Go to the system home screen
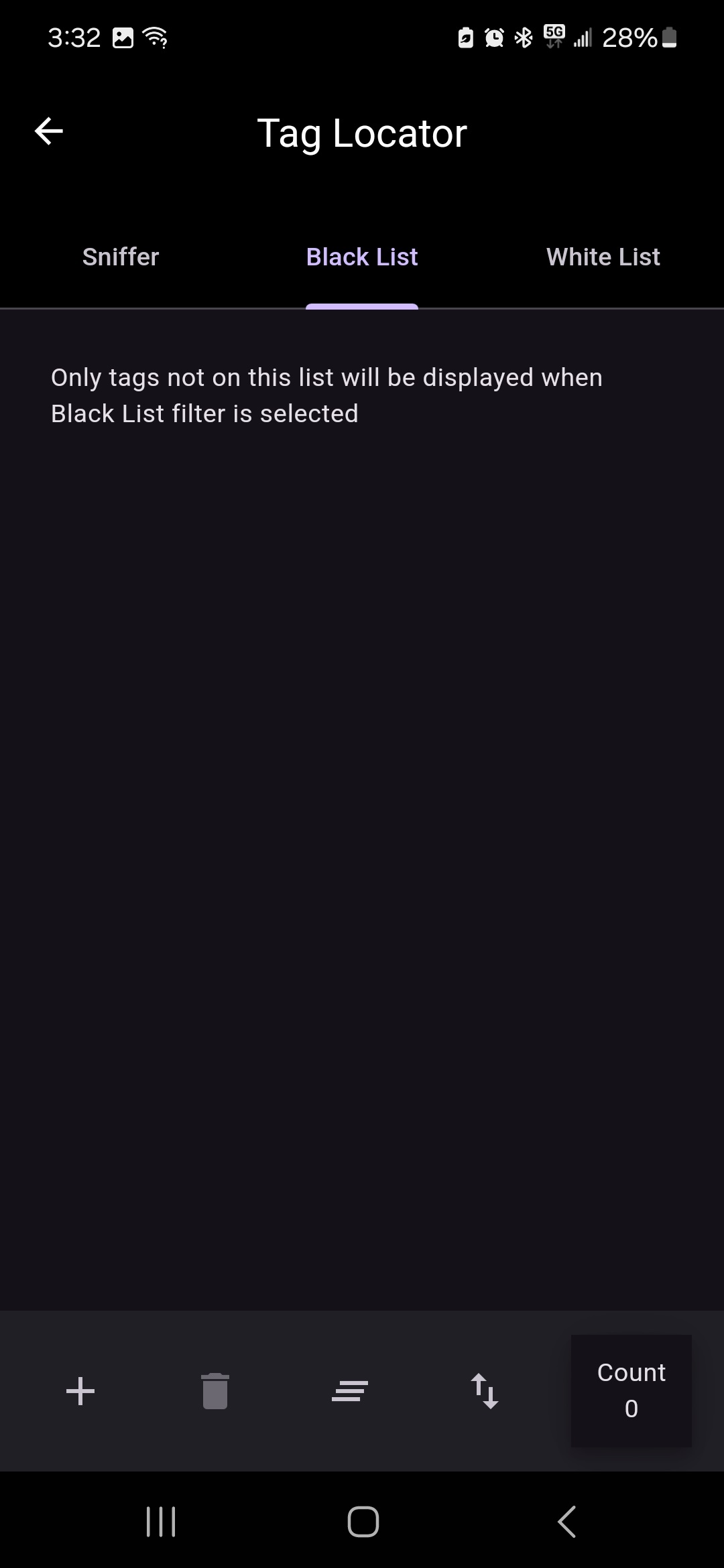The height and width of the screenshot is (1568, 724). (363, 1521)
